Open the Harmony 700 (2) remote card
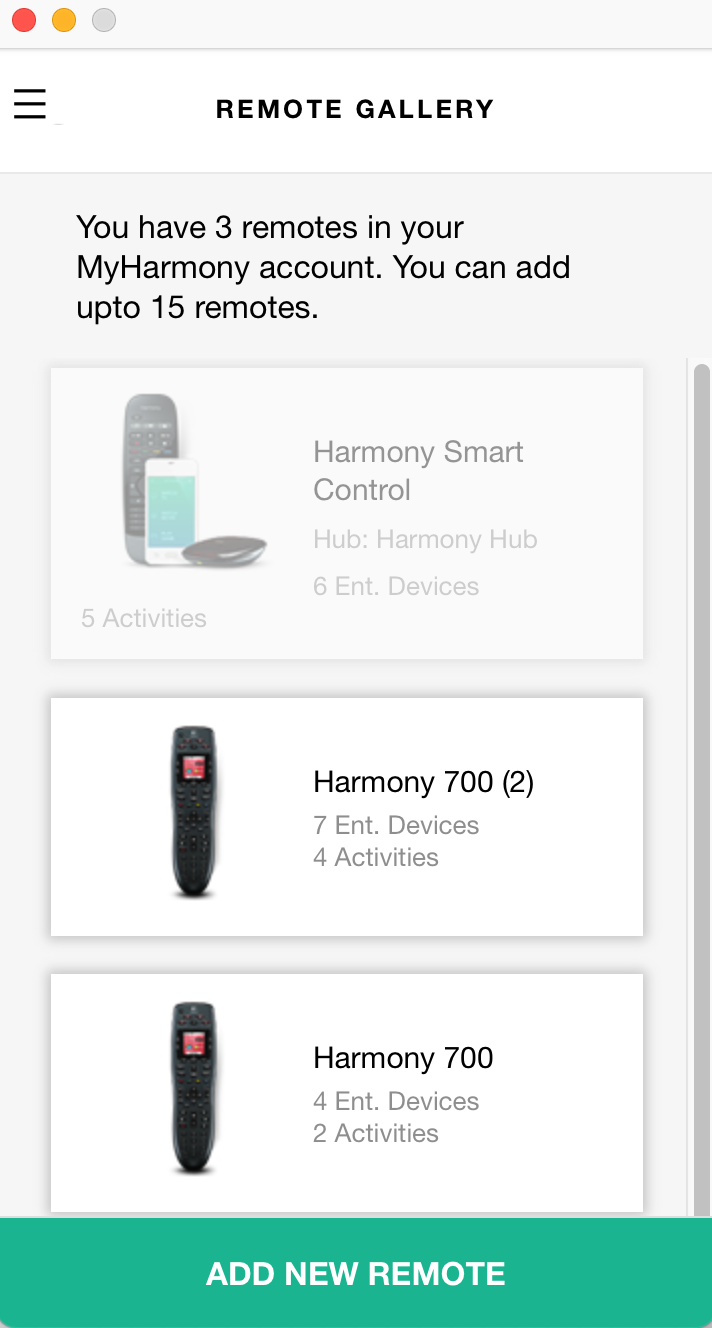 [x=346, y=816]
